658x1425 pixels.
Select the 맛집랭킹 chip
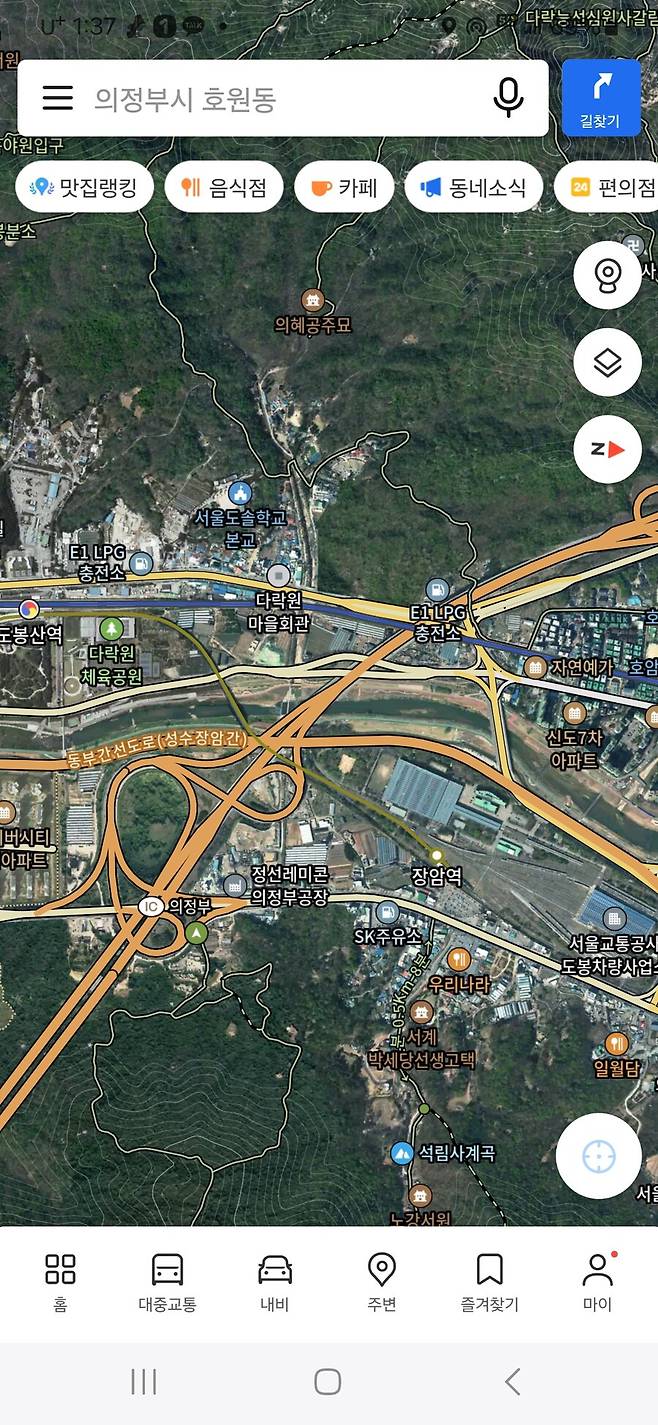[85, 187]
